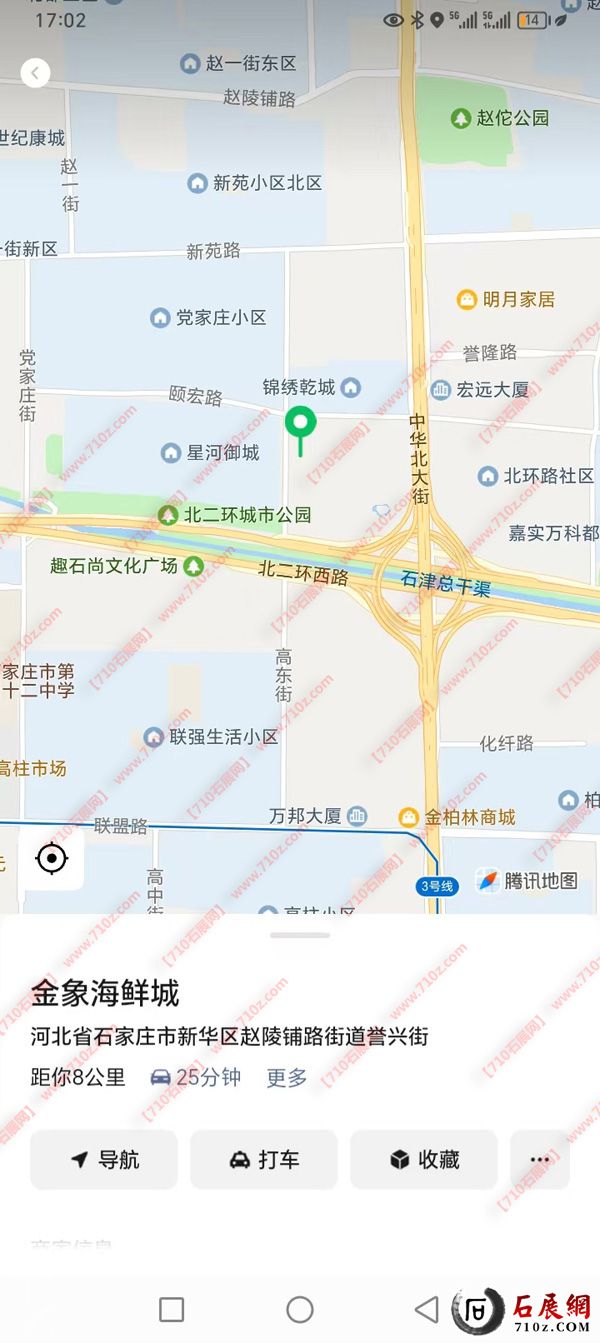Start navigation with 导航 button
This screenshot has width=600, height=1343.
tap(104, 1160)
